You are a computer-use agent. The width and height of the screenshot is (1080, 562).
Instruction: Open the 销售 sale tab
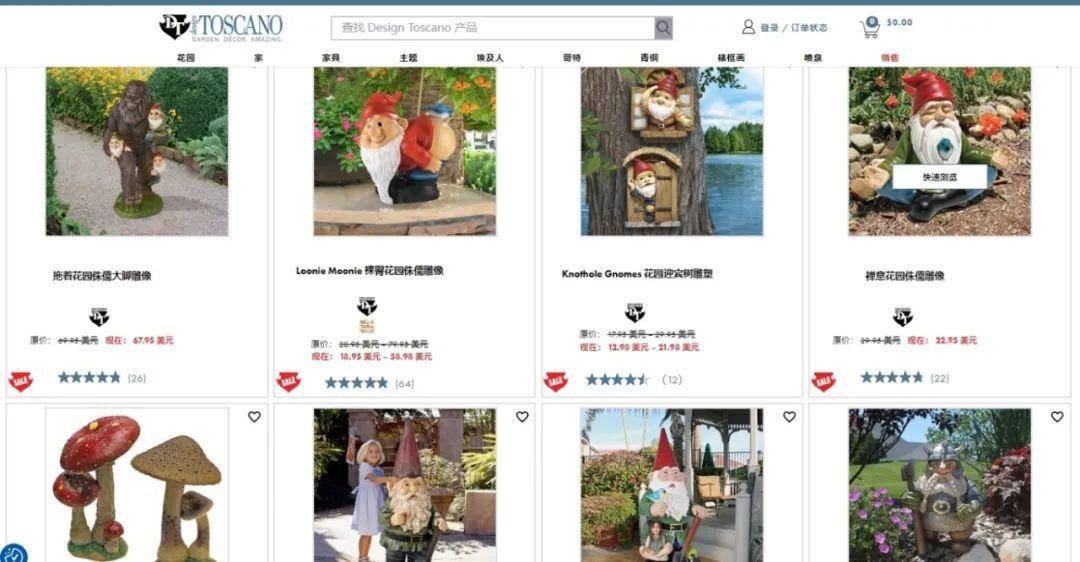[x=889, y=58]
